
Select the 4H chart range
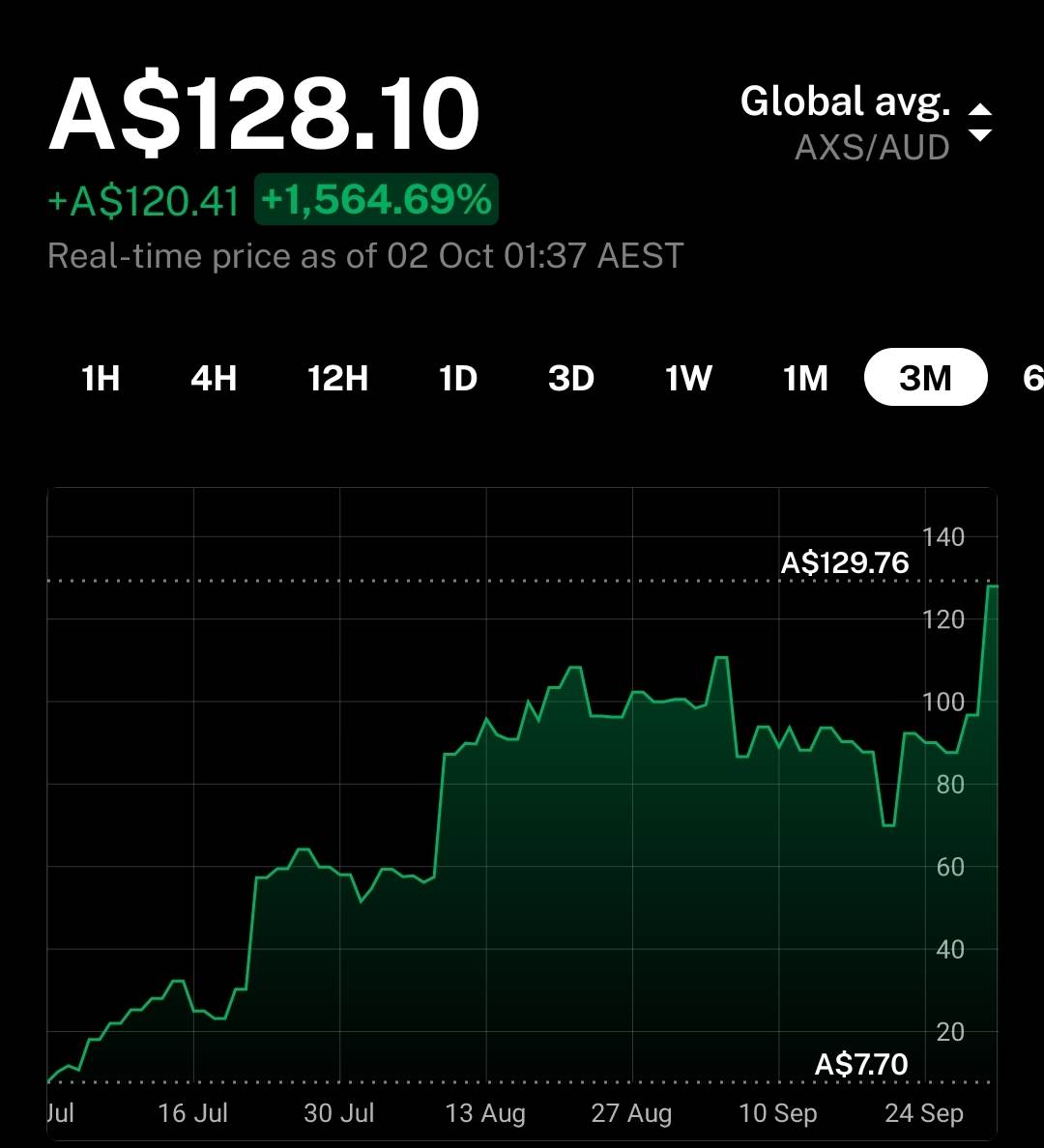(214, 378)
